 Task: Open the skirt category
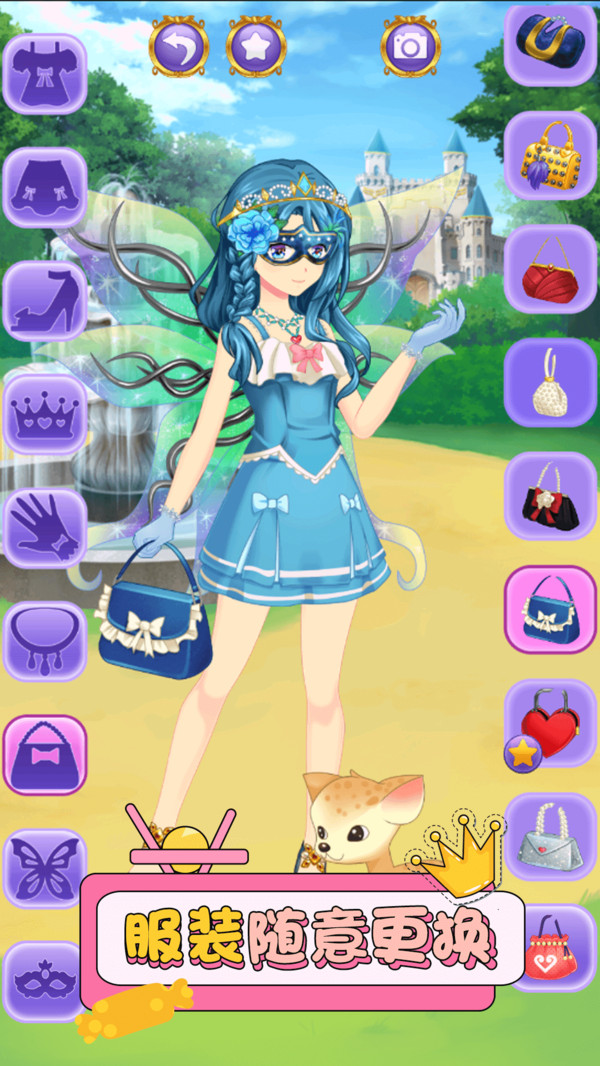click(45, 188)
